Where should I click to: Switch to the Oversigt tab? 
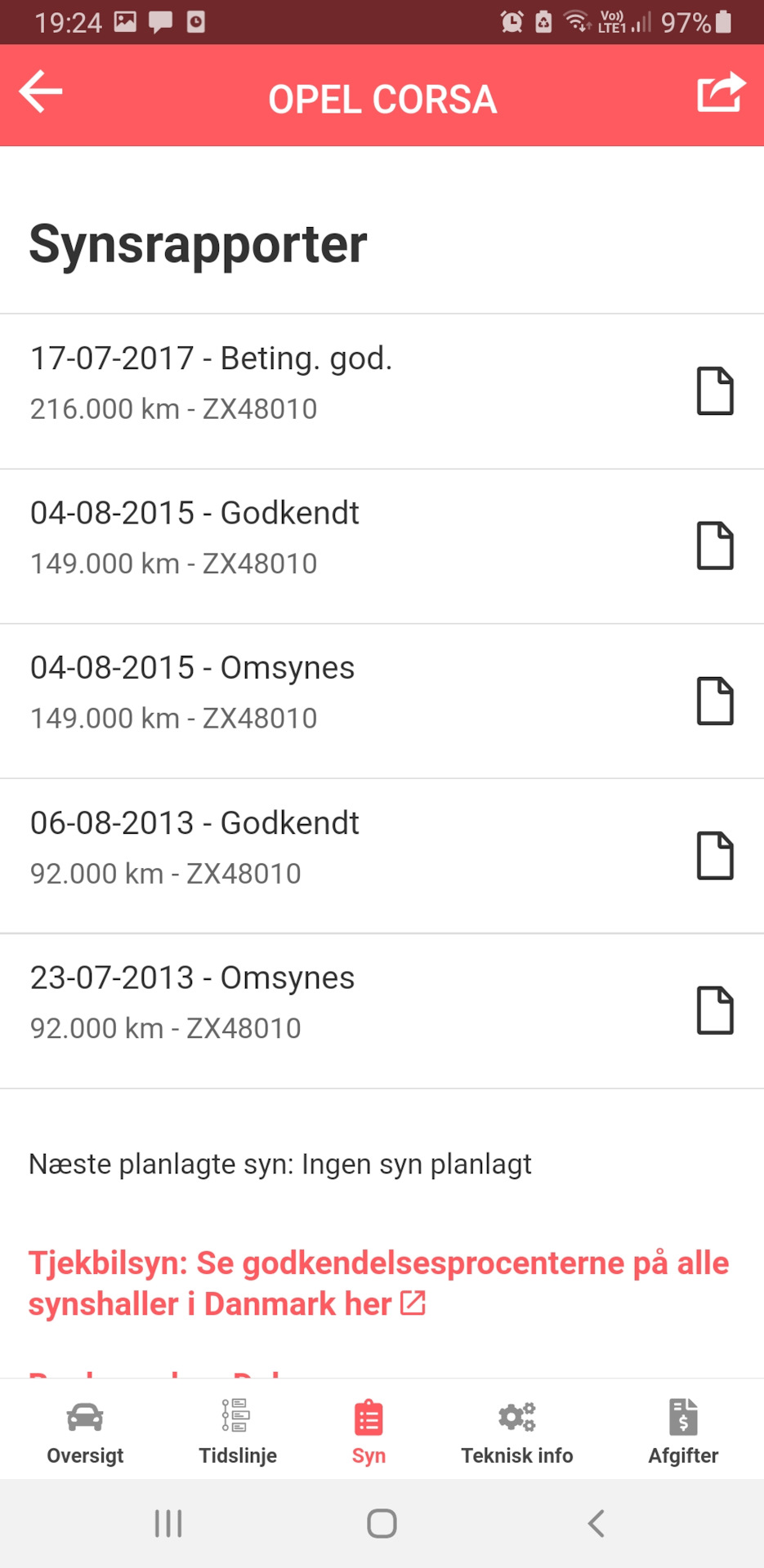coord(85,1432)
